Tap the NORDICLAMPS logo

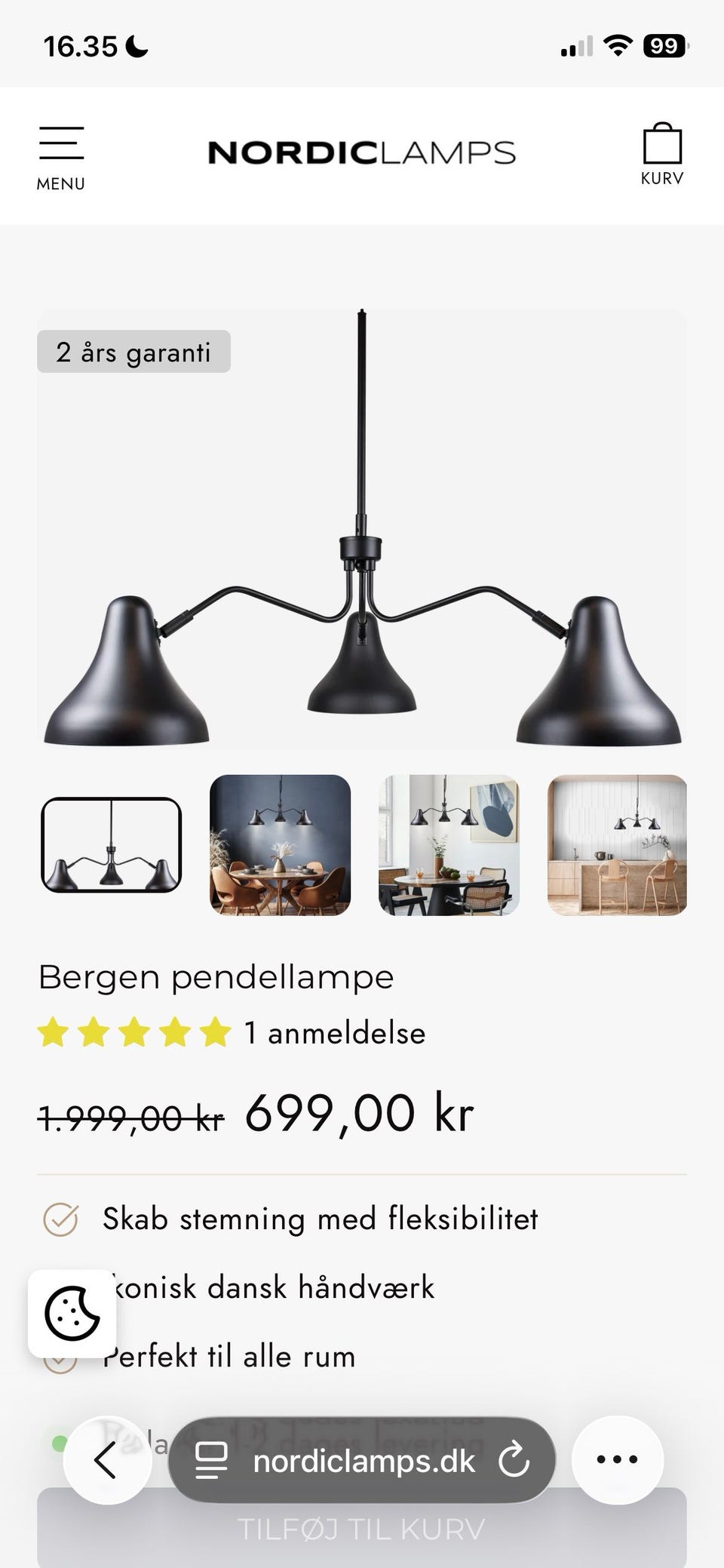pos(361,151)
